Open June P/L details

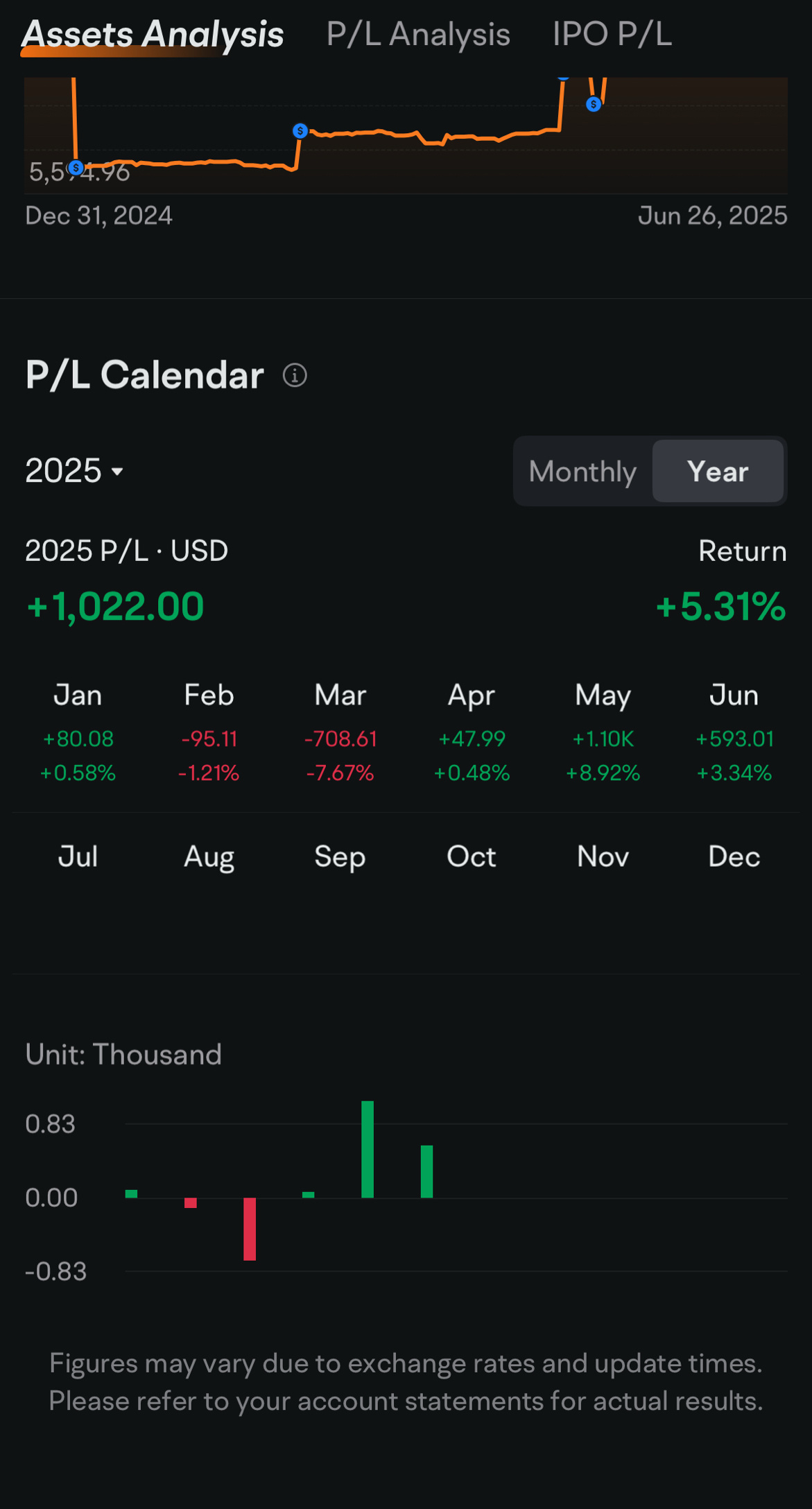point(734,733)
